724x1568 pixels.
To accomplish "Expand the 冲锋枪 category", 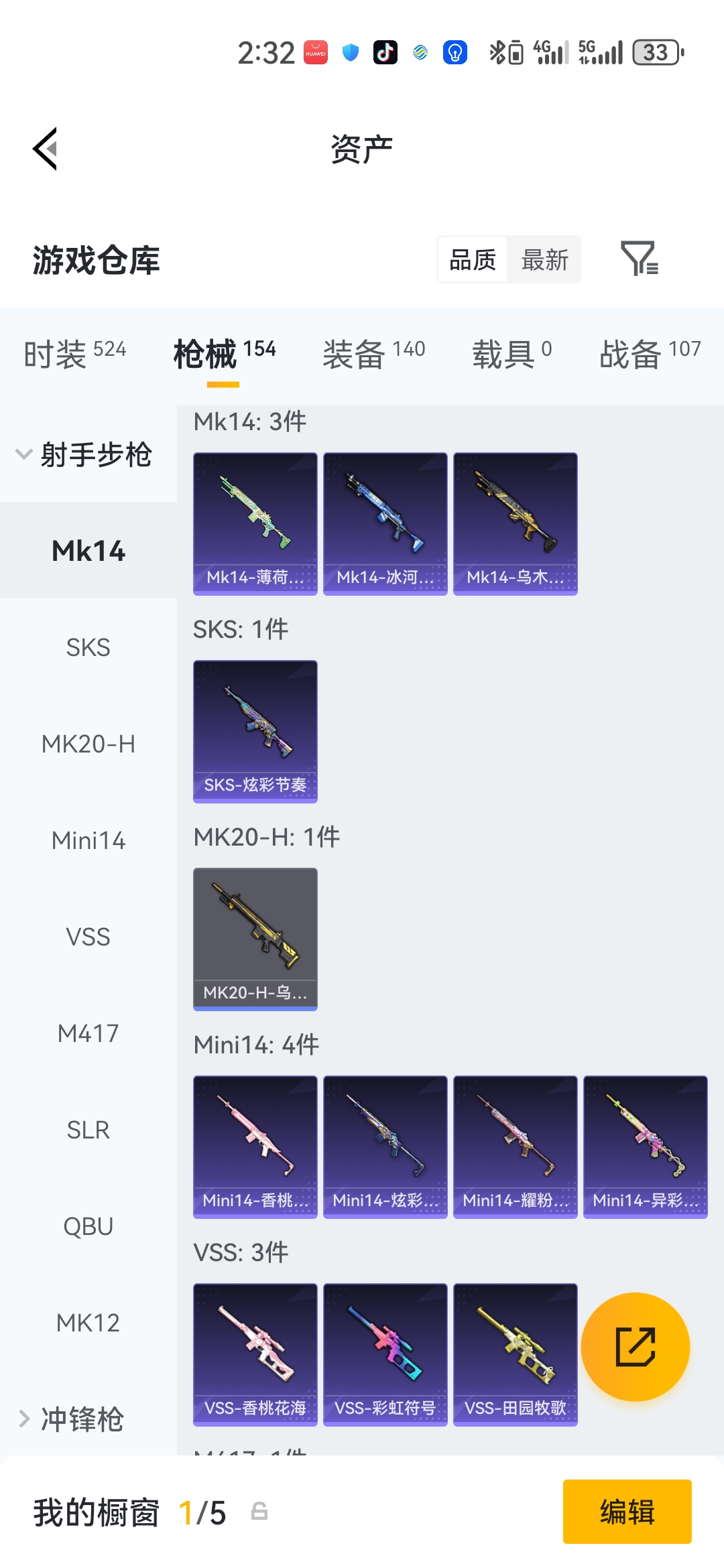I will coord(74,1419).
